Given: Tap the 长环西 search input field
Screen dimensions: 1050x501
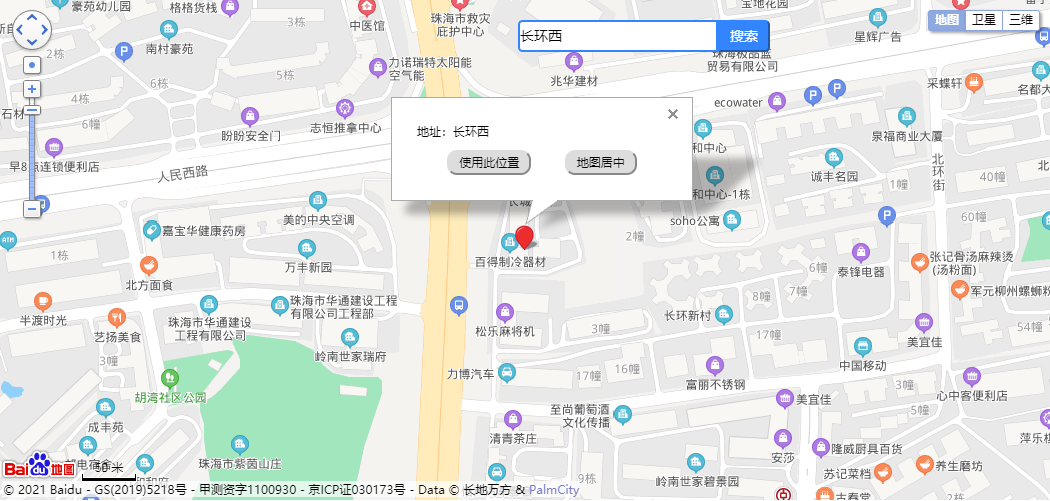Looking at the screenshot, I should [617, 36].
